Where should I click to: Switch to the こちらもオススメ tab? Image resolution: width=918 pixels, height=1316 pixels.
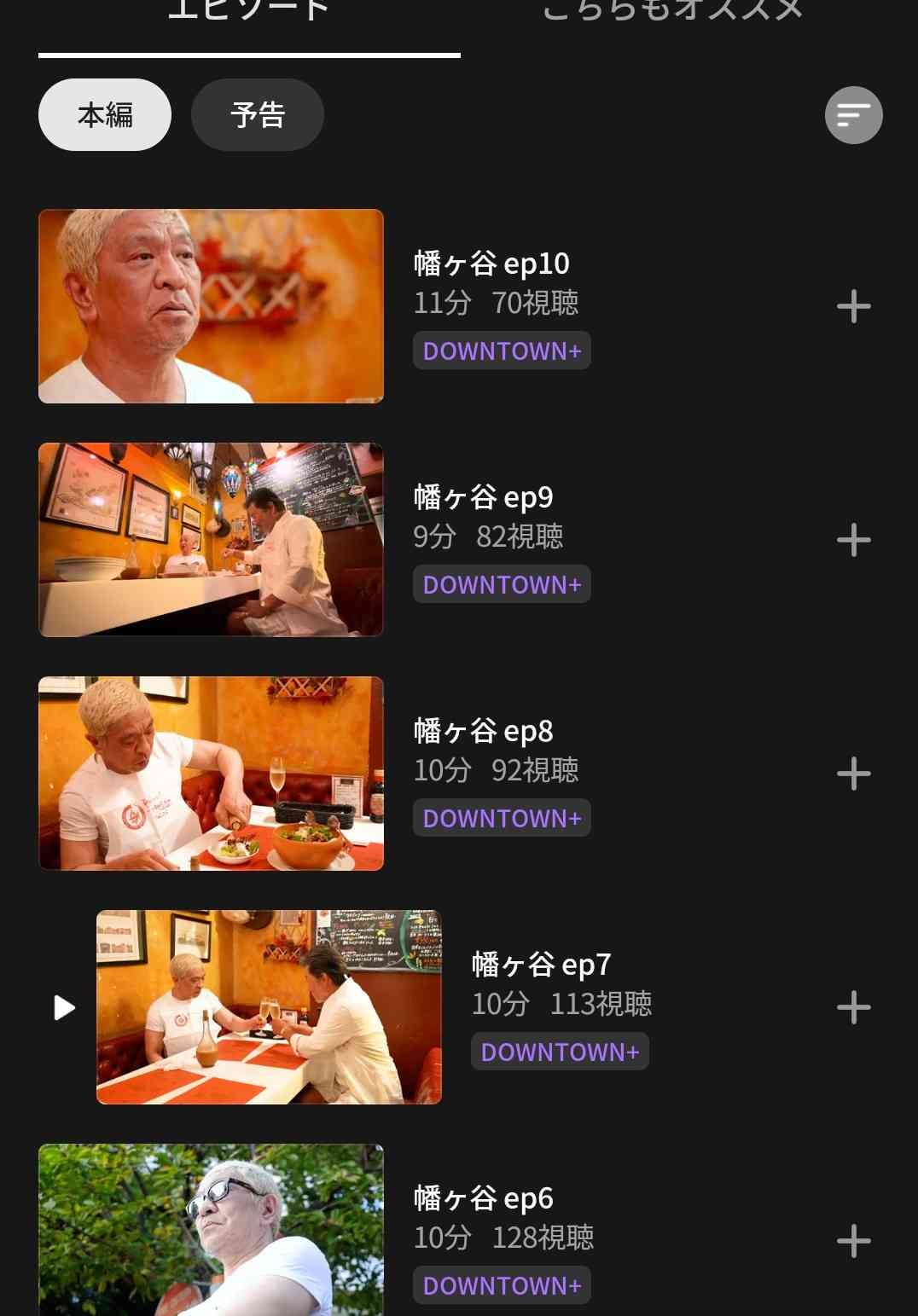point(672,12)
